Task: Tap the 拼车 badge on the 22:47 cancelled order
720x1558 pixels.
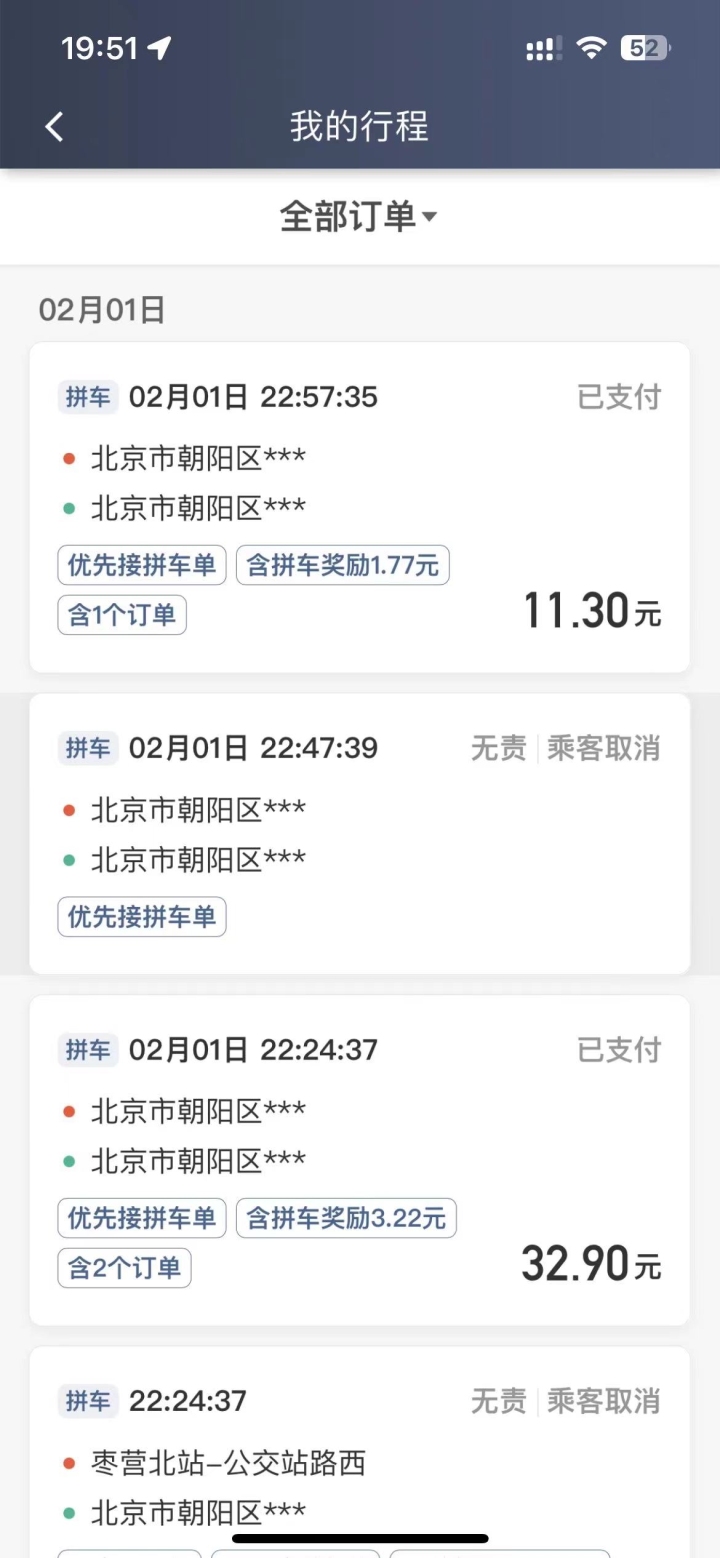Action: (x=87, y=748)
